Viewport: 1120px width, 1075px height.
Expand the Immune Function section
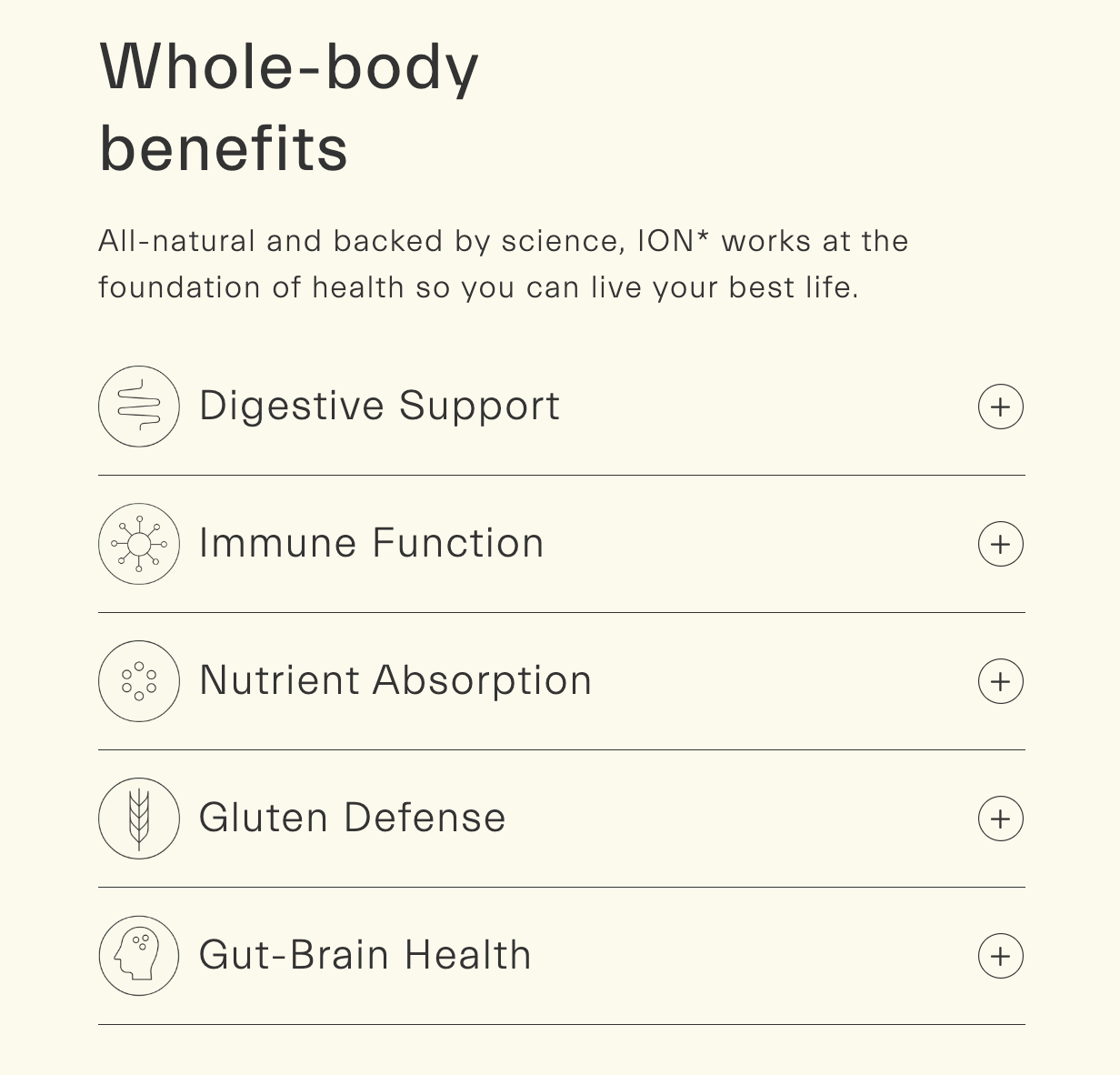(1000, 544)
